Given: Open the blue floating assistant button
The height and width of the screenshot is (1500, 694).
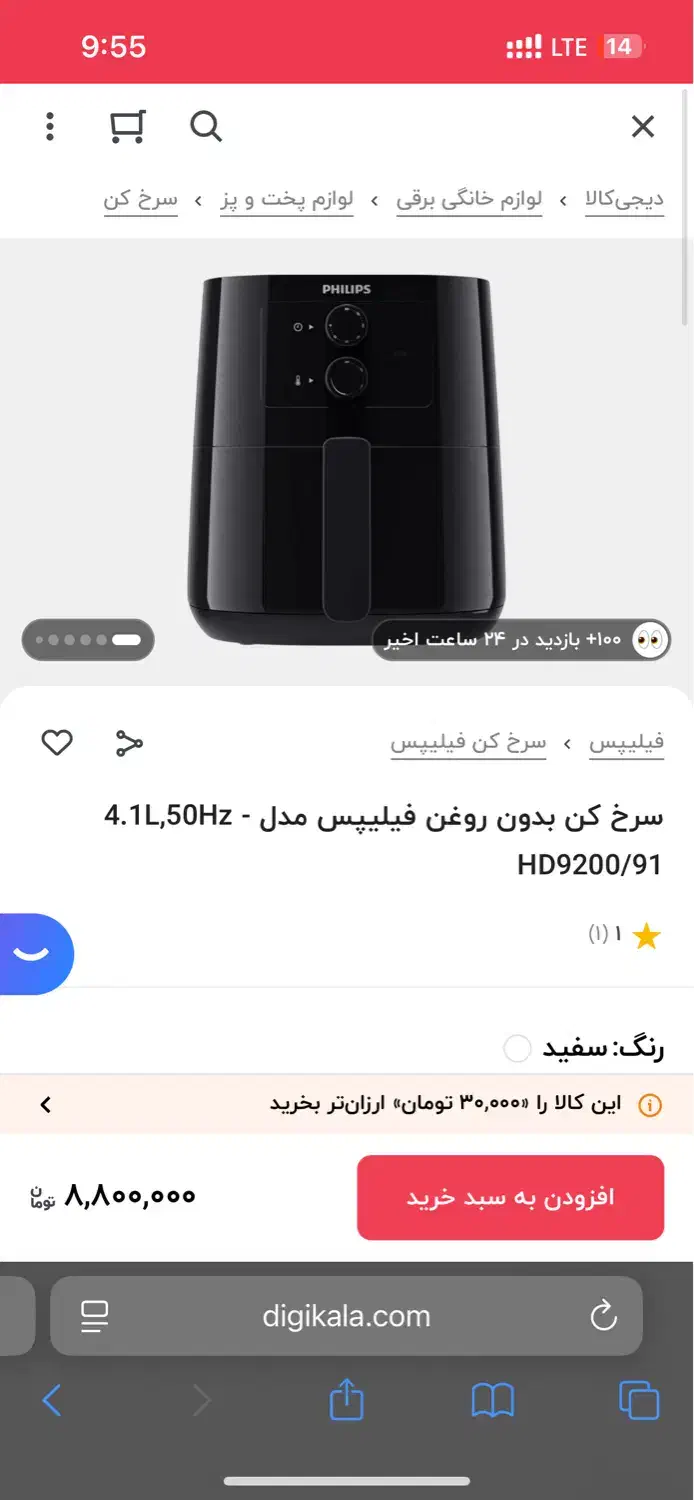Looking at the screenshot, I should [x=35, y=954].
